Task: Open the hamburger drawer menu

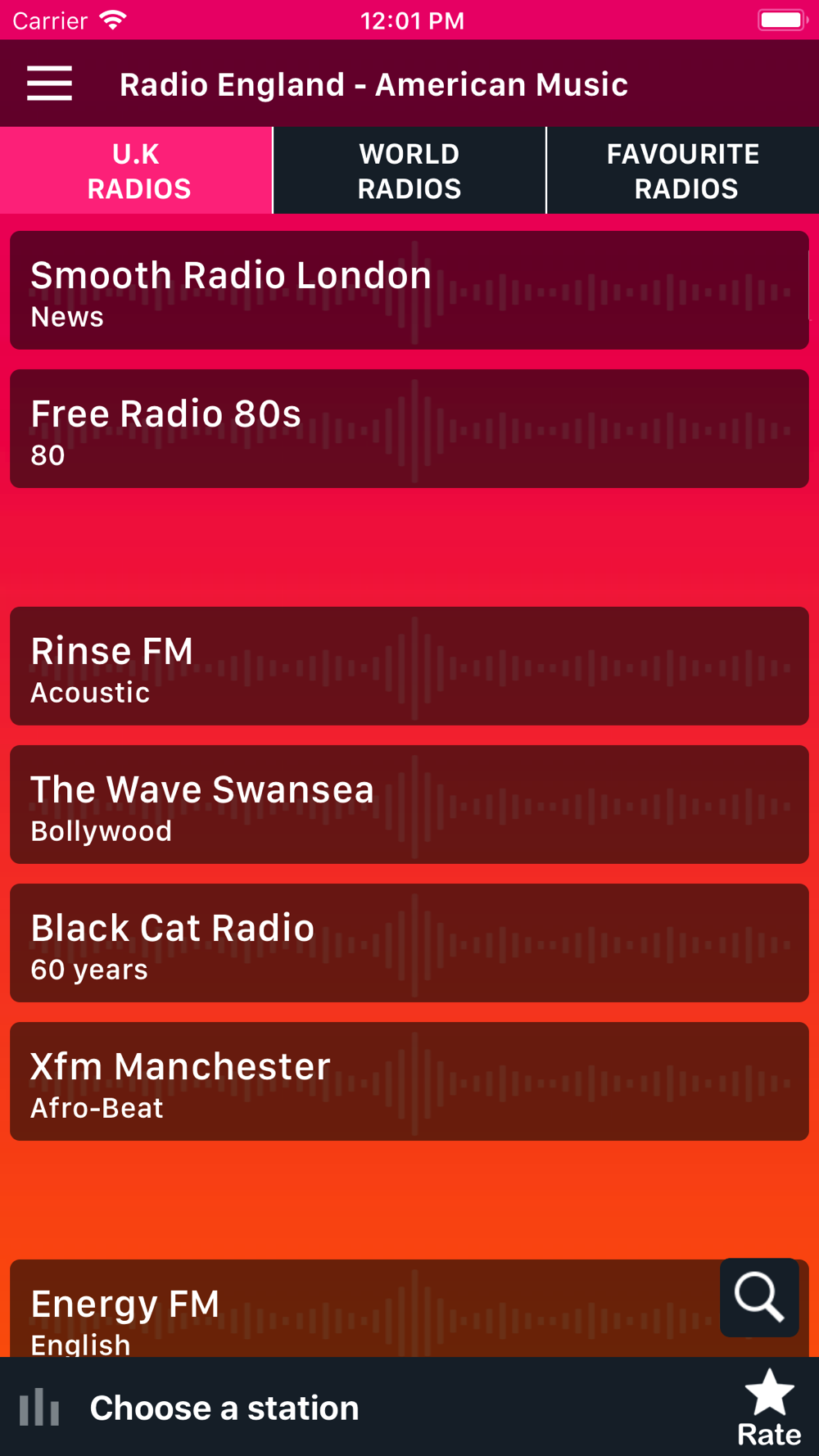Action: tap(49, 84)
